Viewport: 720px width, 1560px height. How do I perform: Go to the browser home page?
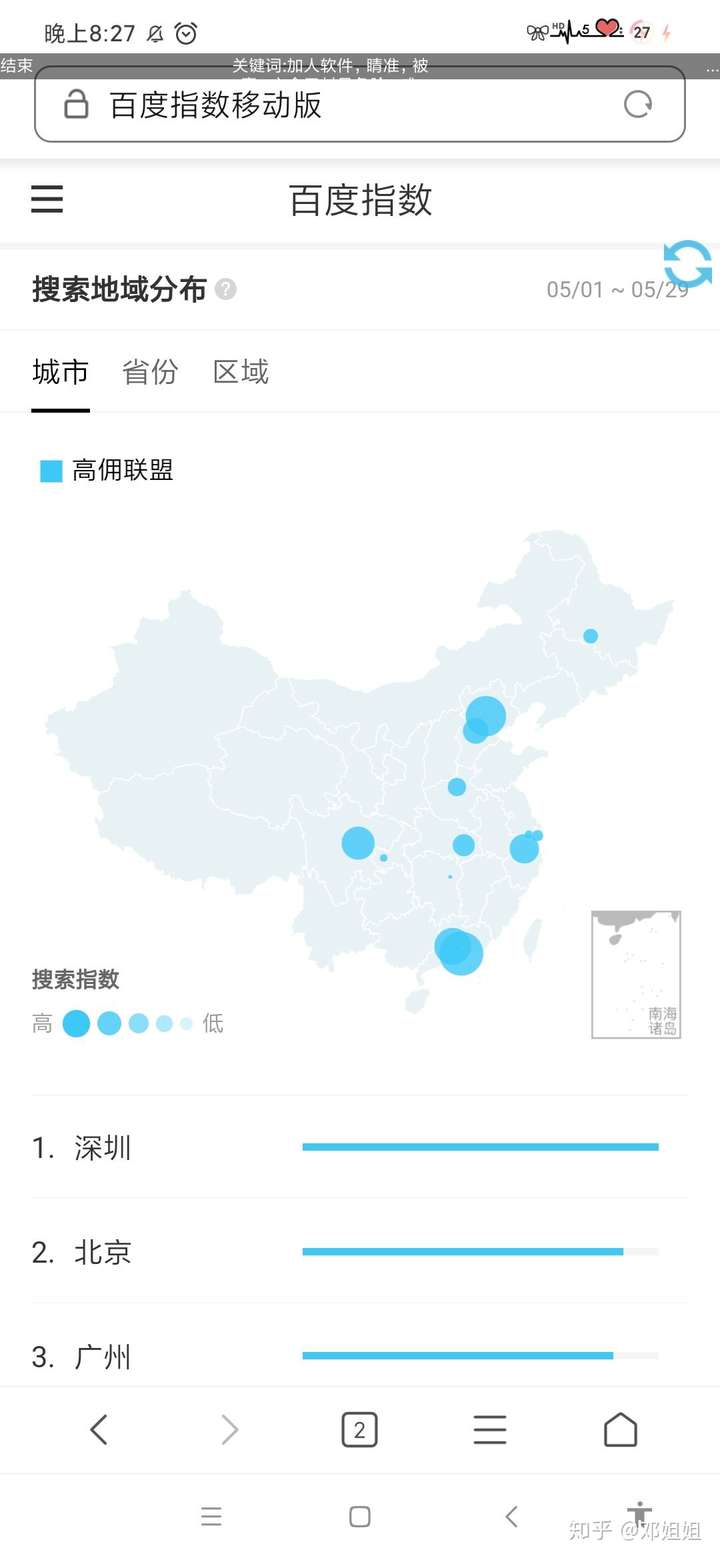[620, 1430]
